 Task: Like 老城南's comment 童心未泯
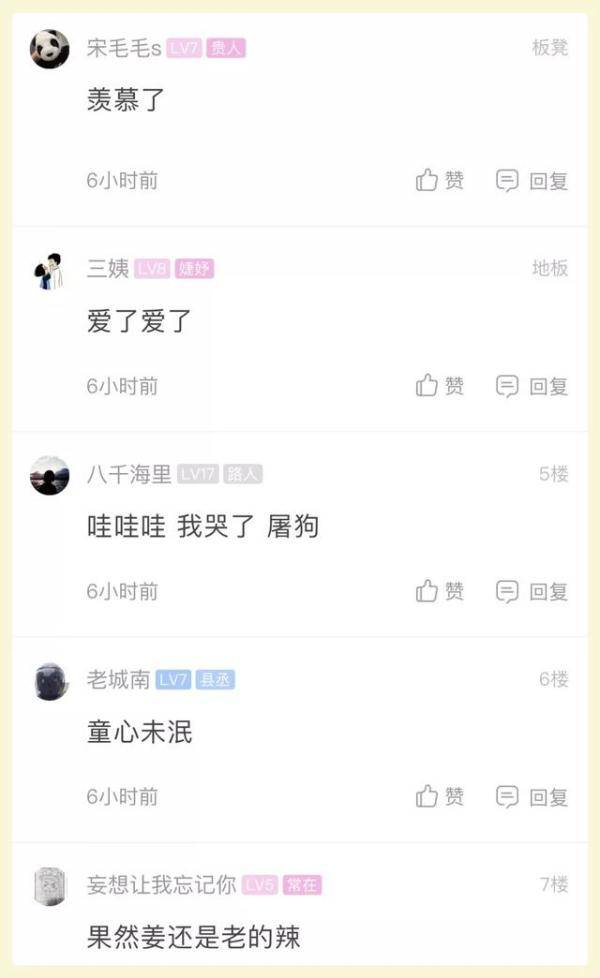(x=440, y=796)
